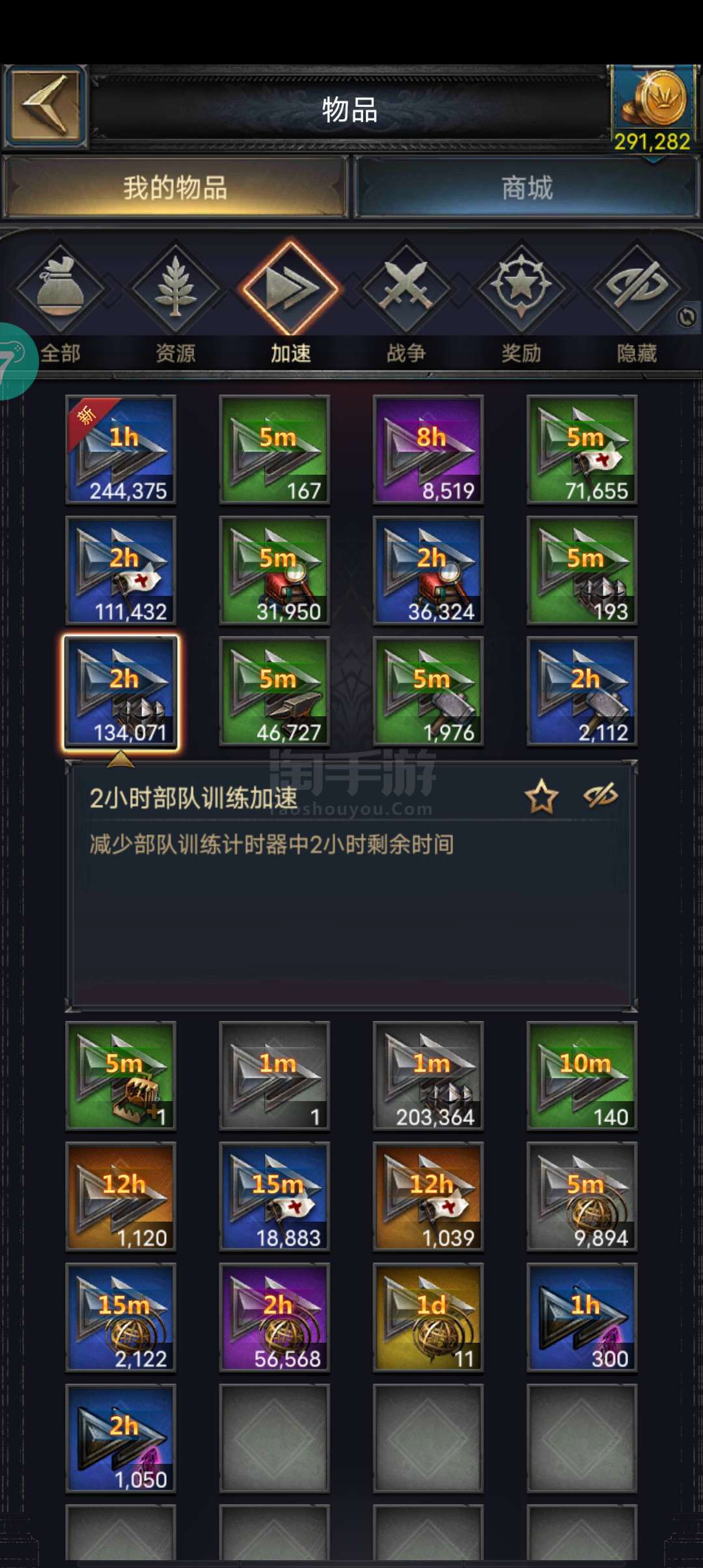Select the new 1h speedup with 244,375
Viewport: 703px width, 1568px height.
120,450
